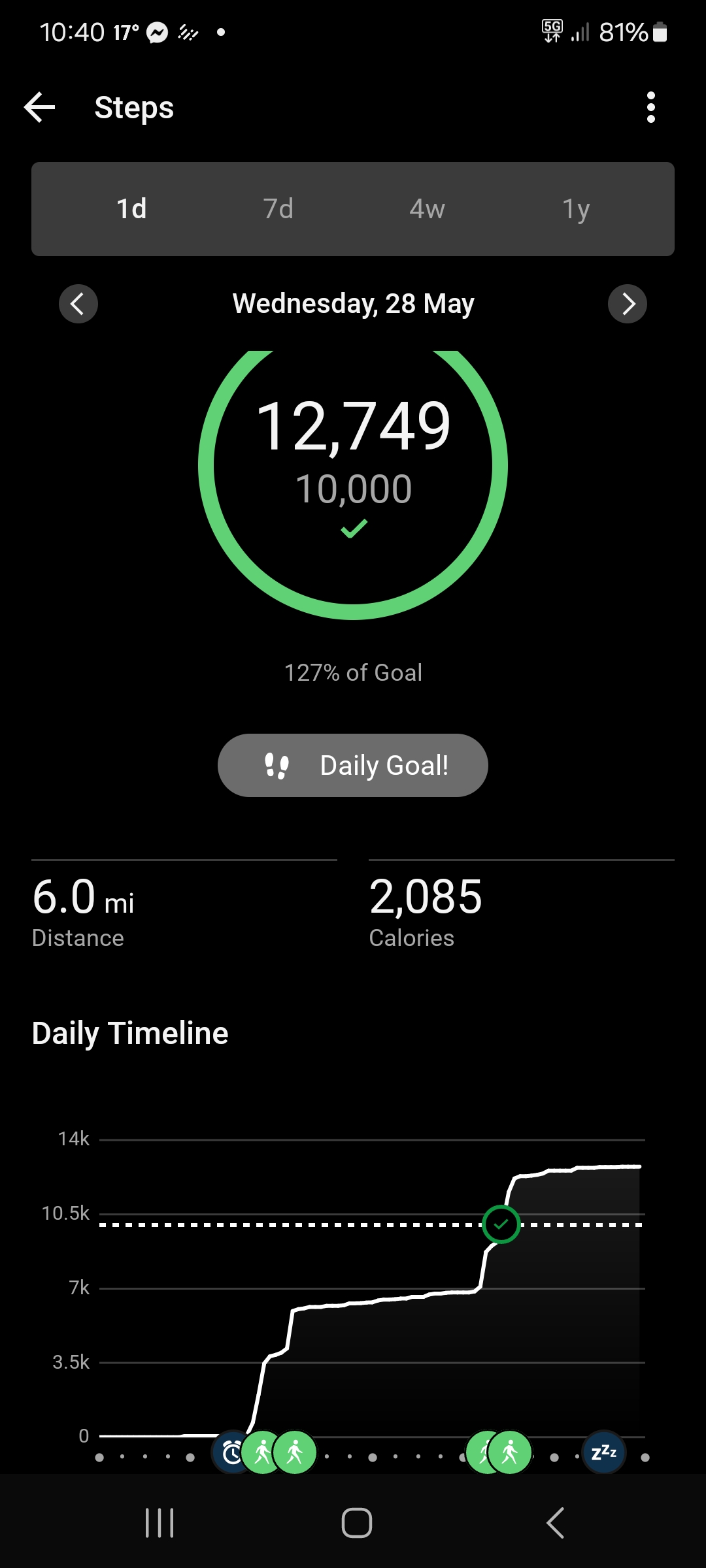Tap the sleep zZz timeline marker

(x=604, y=1452)
